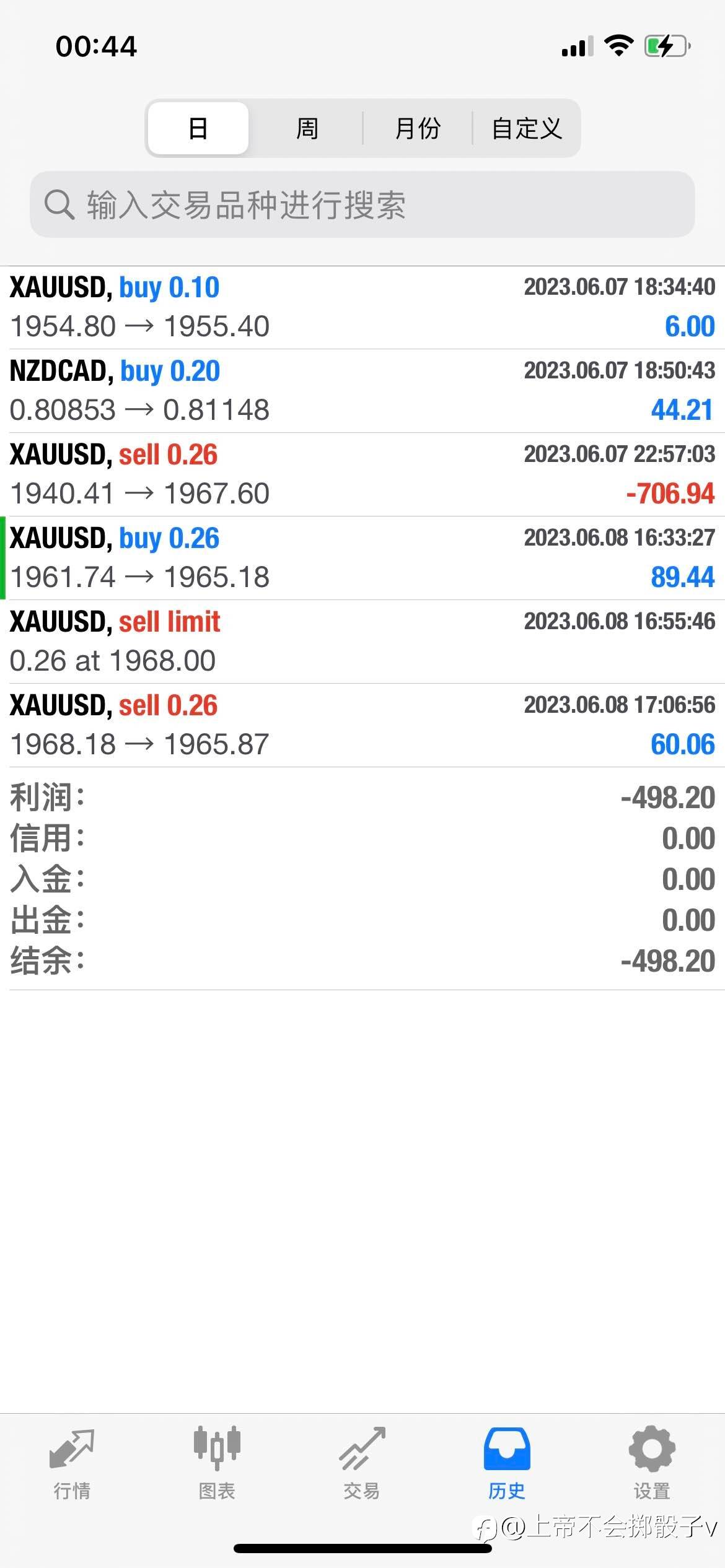Tap the symbol search field
The width and height of the screenshot is (725, 1568).
pos(362,204)
